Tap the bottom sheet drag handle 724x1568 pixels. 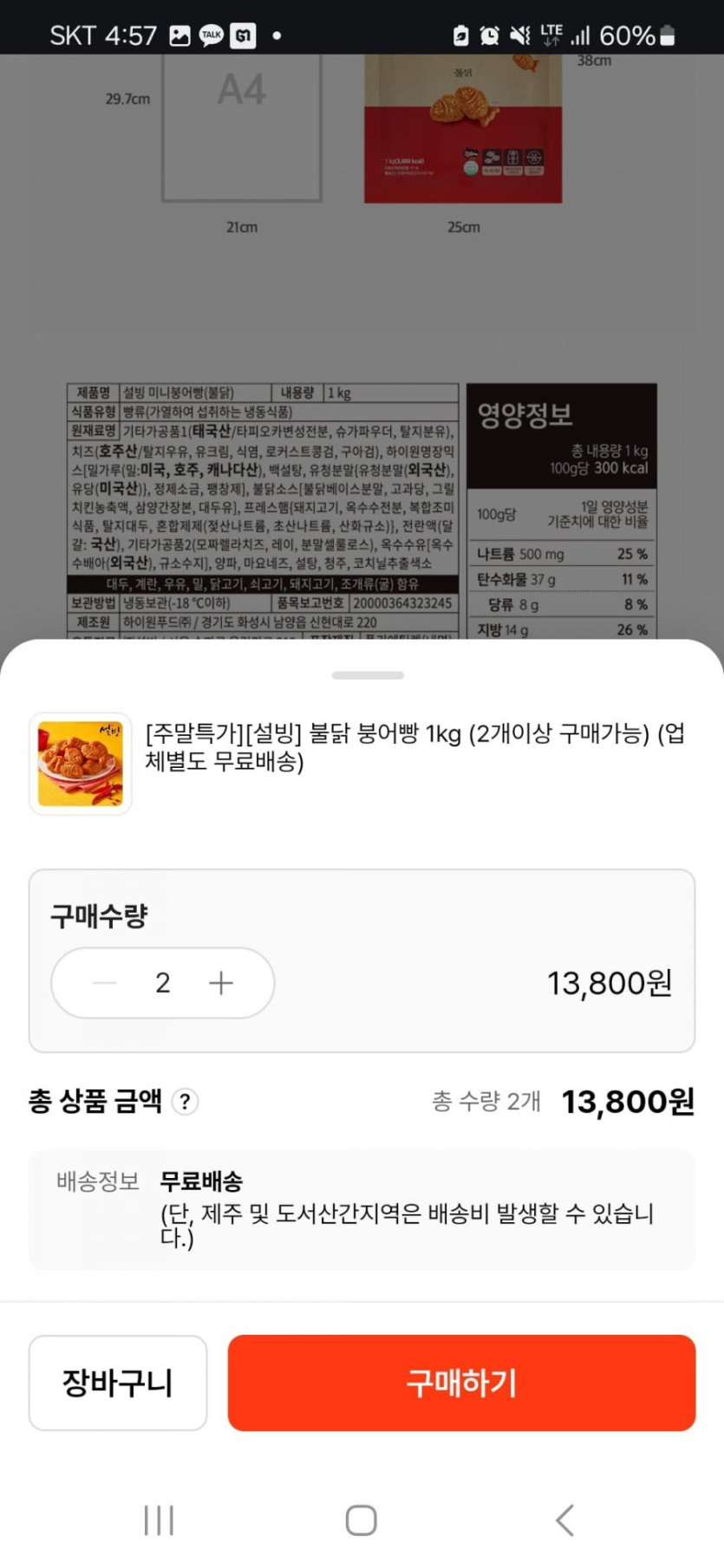368,675
